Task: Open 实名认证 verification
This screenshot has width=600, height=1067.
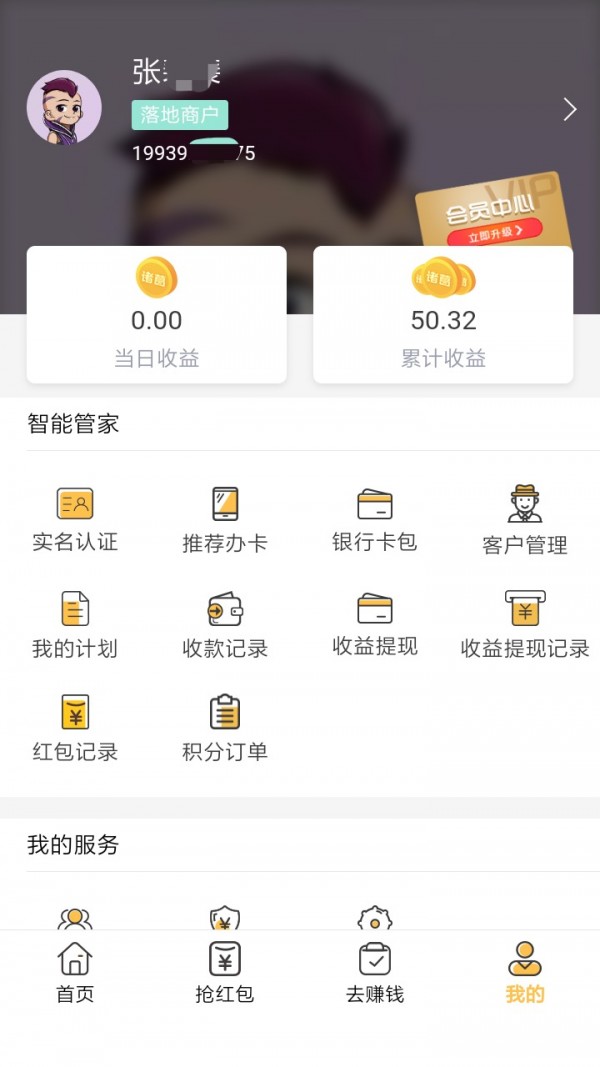Action: pos(75,520)
